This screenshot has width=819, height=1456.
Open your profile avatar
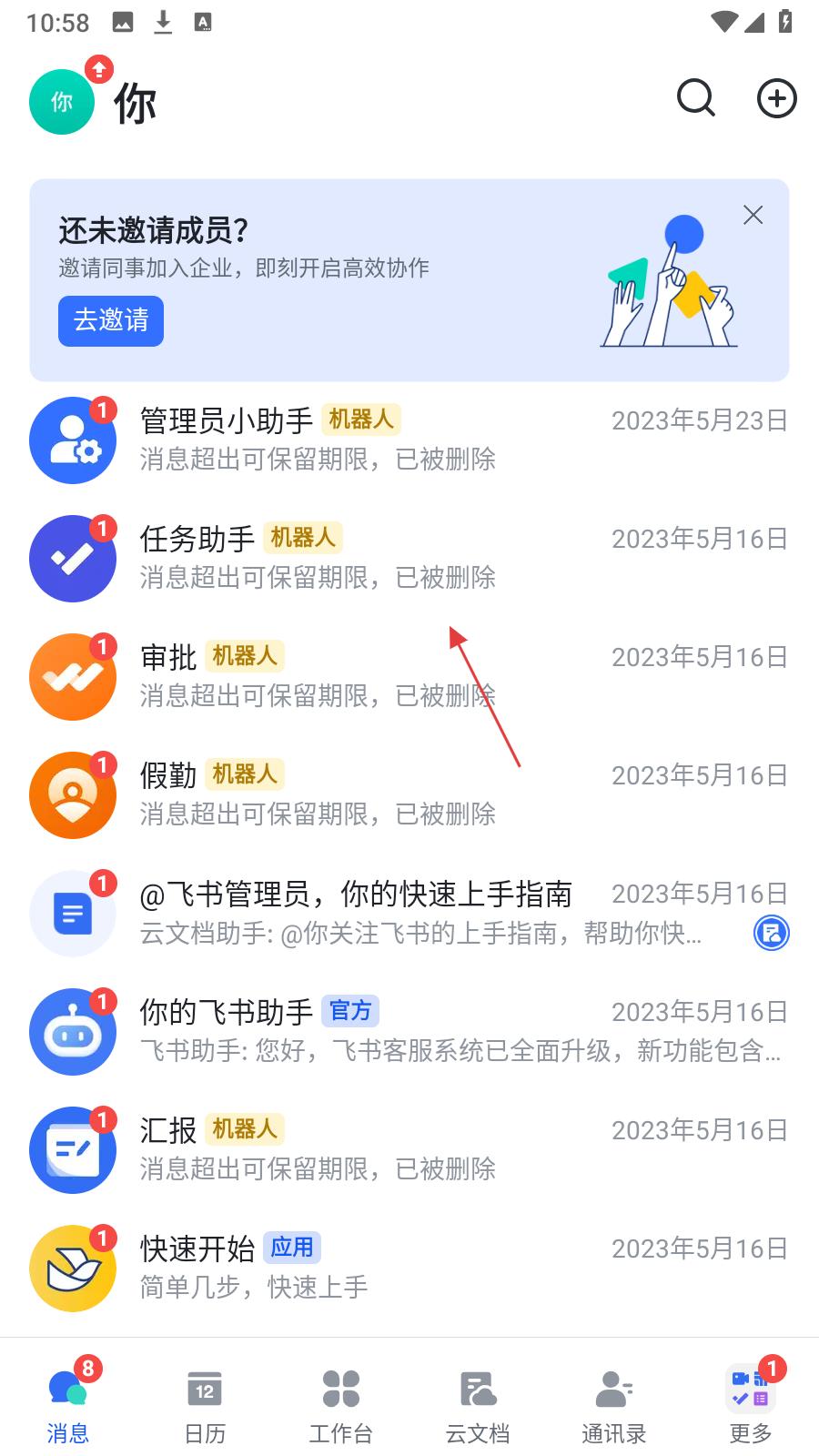click(x=62, y=102)
